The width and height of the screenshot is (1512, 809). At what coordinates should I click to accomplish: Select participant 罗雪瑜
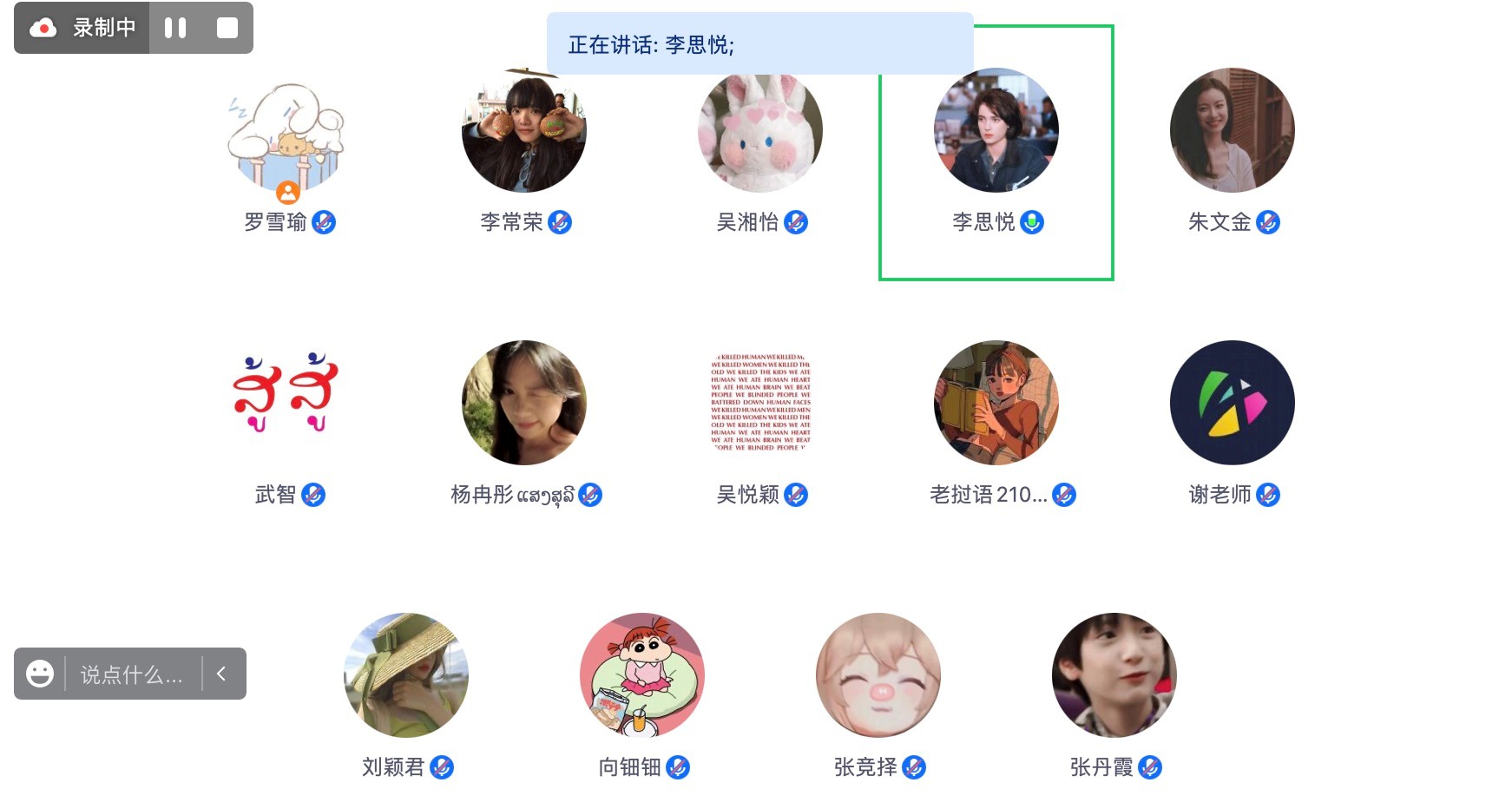[287, 131]
